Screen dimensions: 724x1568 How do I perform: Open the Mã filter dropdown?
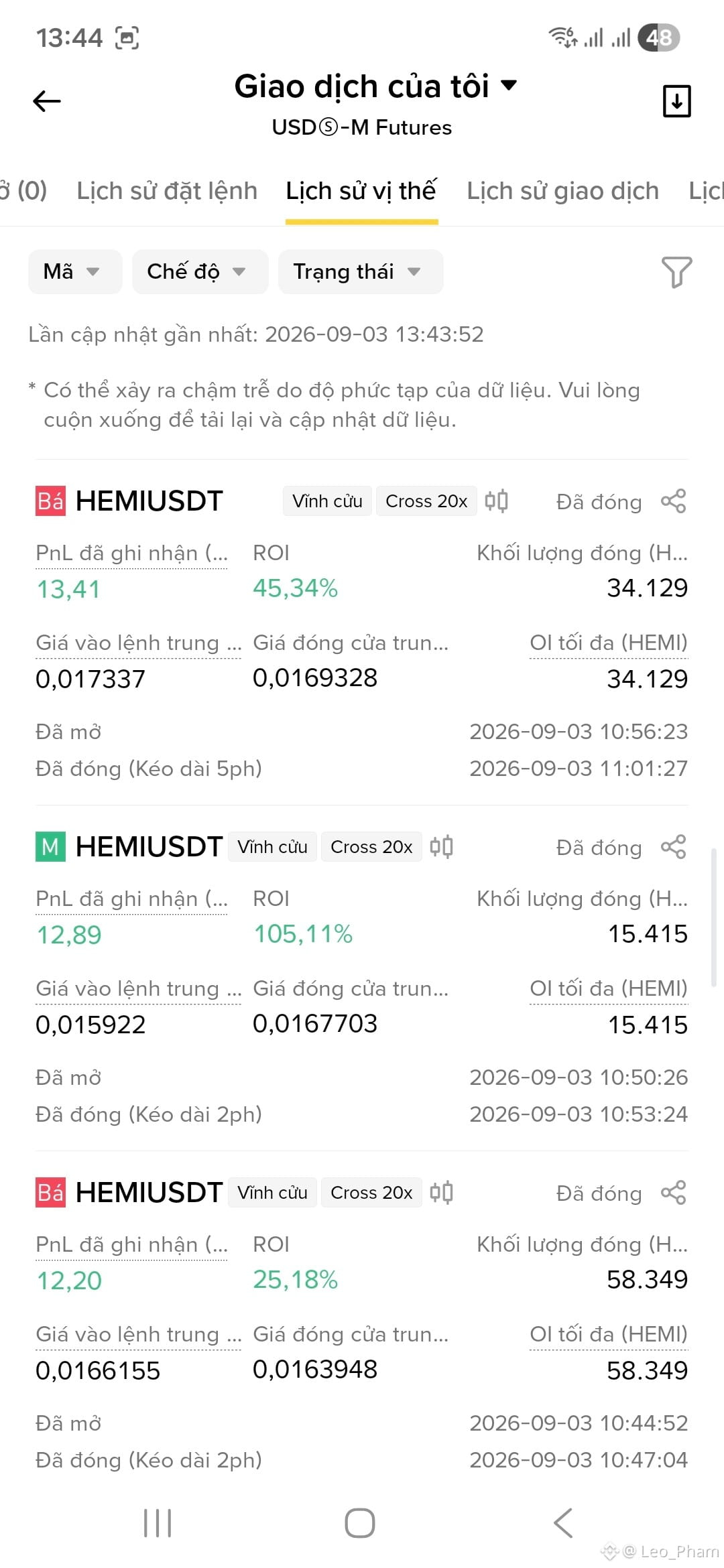pyautogui.click(x=75, y=271)
